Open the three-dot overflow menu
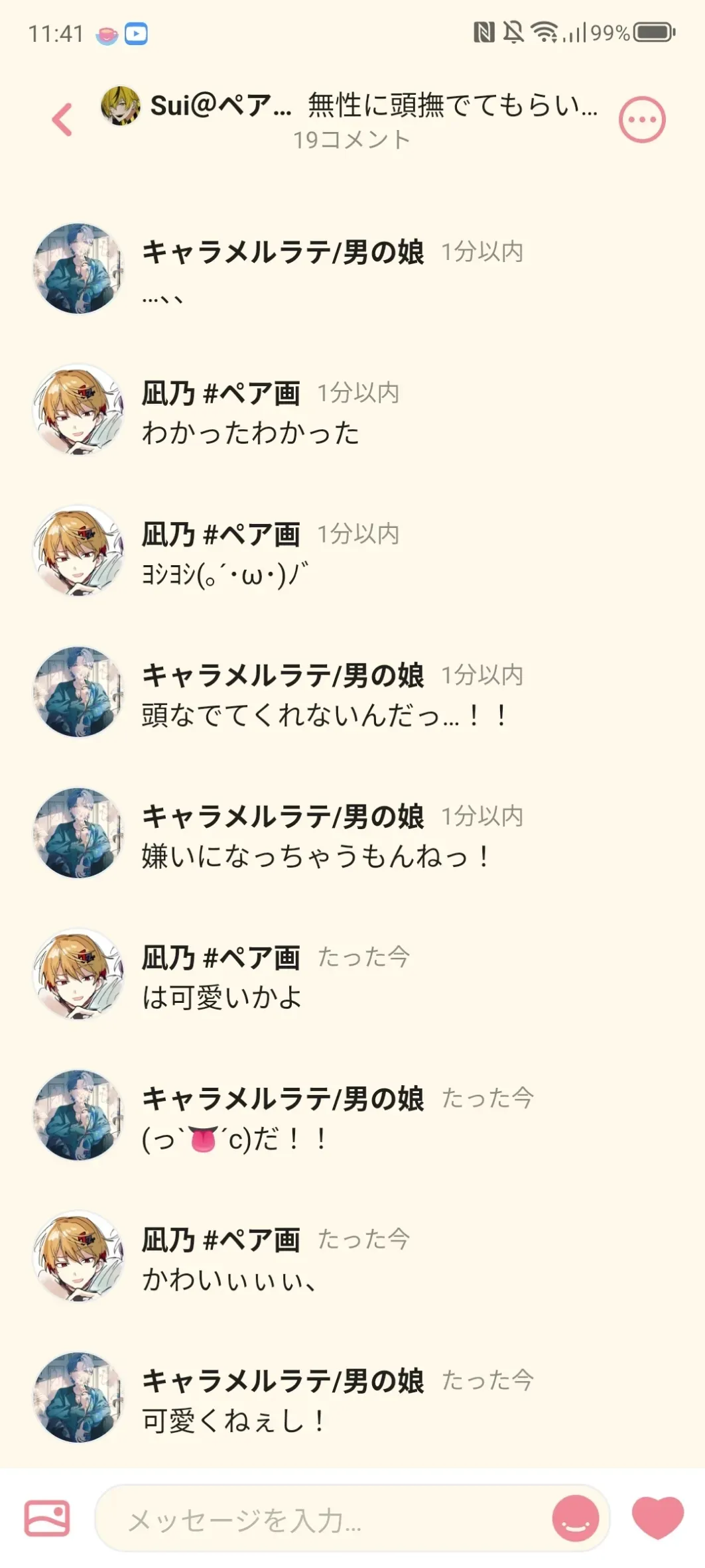The height and width of the screenshot is (1568, 705). (x=641, y=120)
